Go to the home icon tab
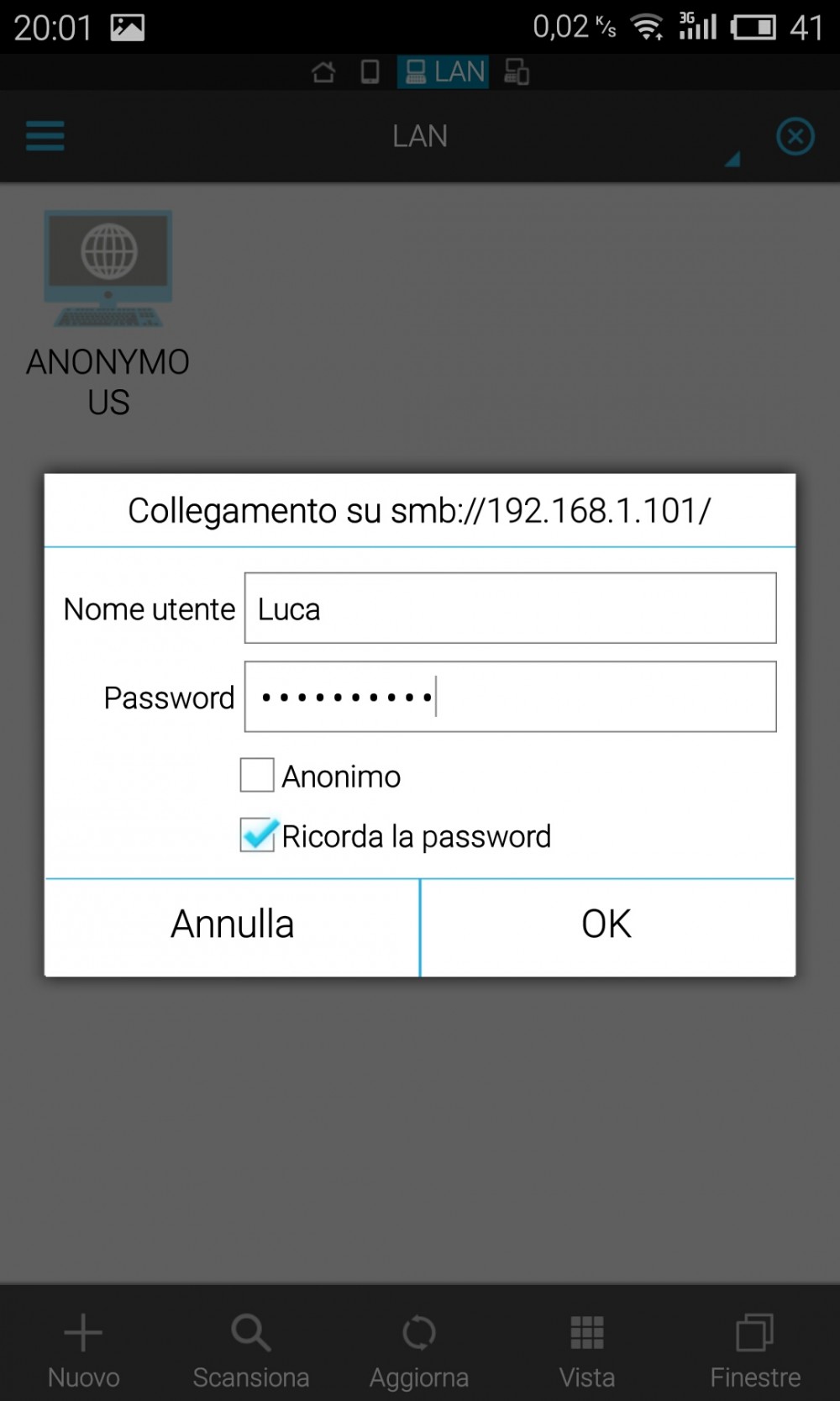The width and height of the screenshot is (840, 1401). pos(323,72)
